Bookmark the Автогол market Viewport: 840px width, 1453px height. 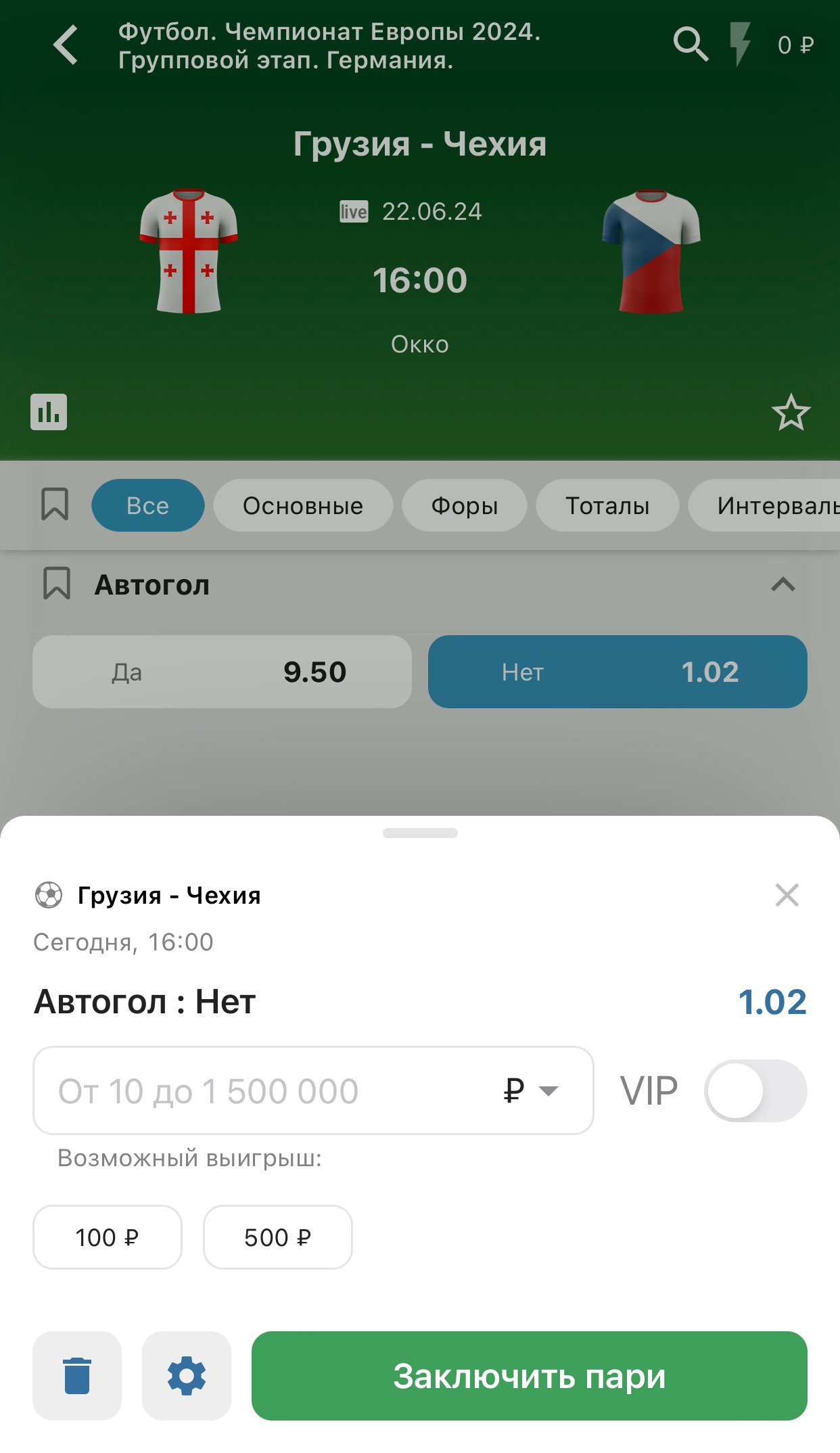point(57,583)
